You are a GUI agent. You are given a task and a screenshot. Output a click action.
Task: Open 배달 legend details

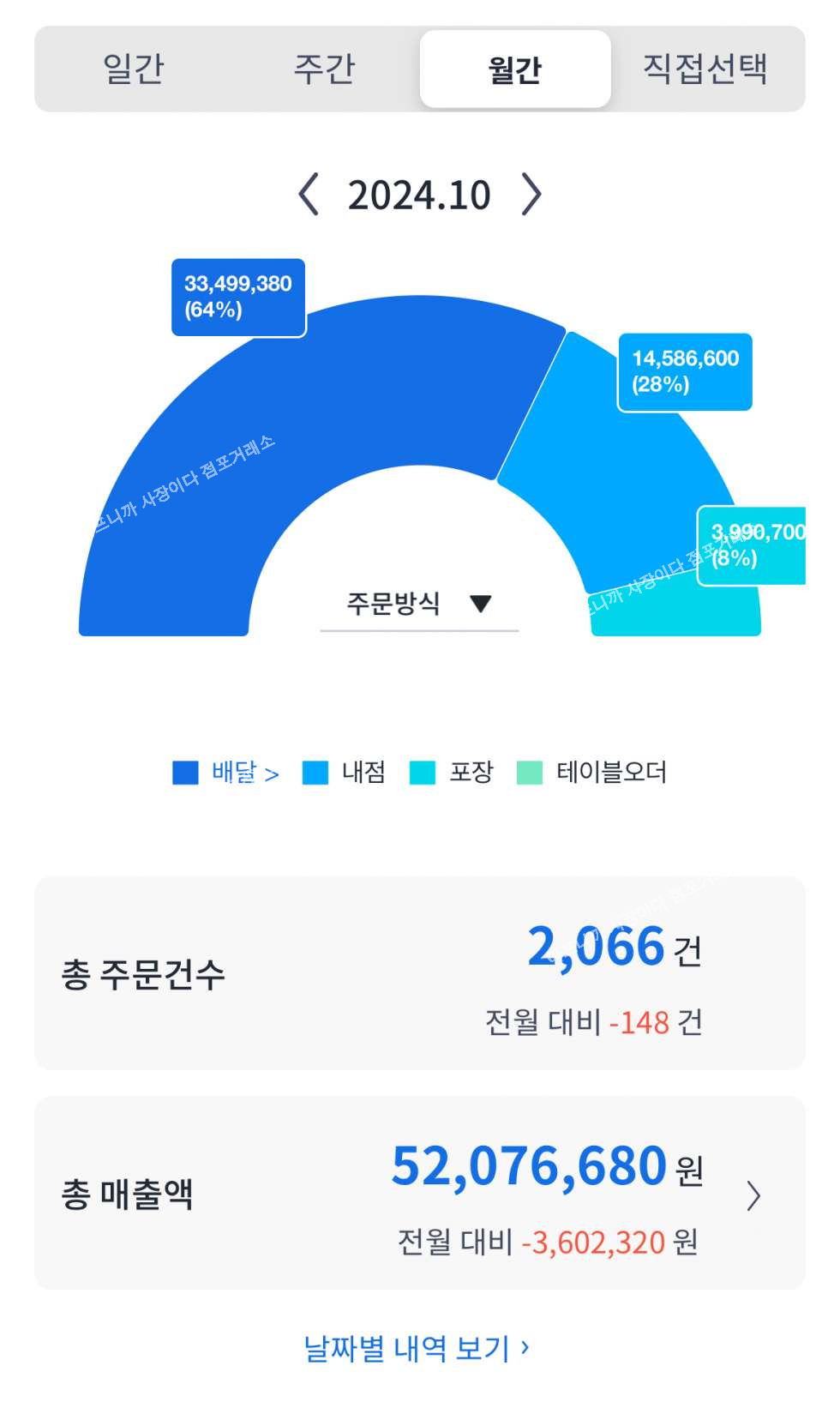point(244,773)
